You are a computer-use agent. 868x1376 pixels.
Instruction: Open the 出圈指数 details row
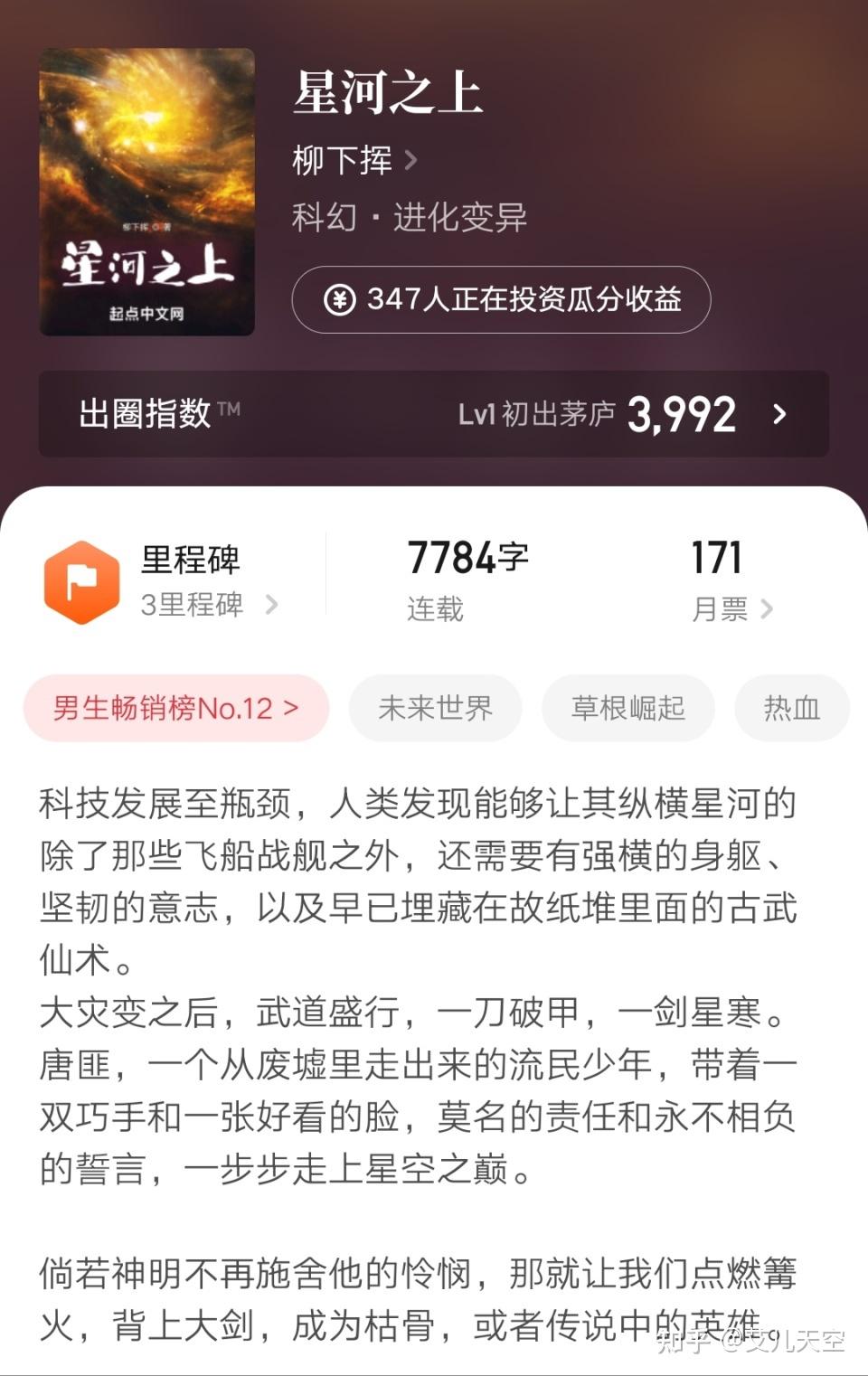click(433, 414)
